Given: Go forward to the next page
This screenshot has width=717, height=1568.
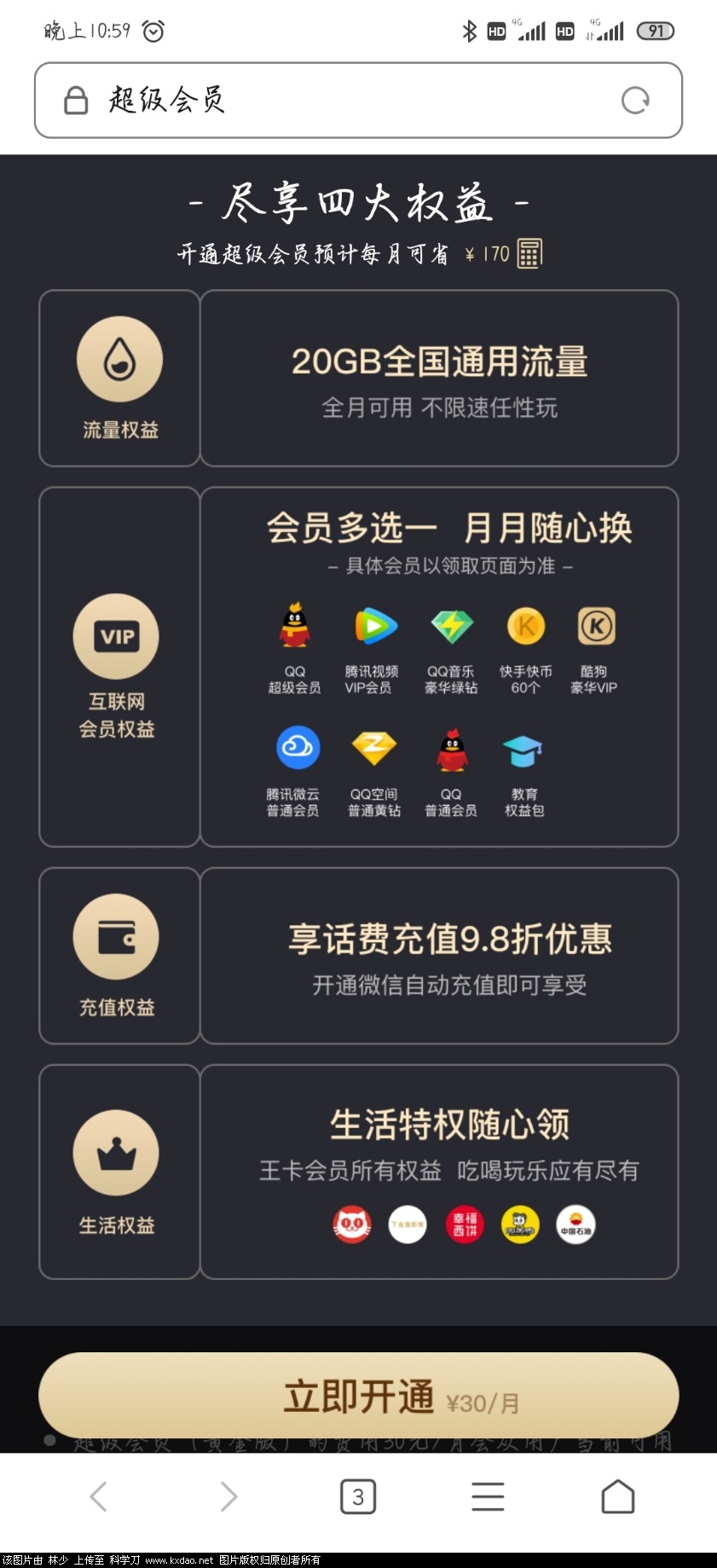Looking at the screenshot, I should (228, 1496).
